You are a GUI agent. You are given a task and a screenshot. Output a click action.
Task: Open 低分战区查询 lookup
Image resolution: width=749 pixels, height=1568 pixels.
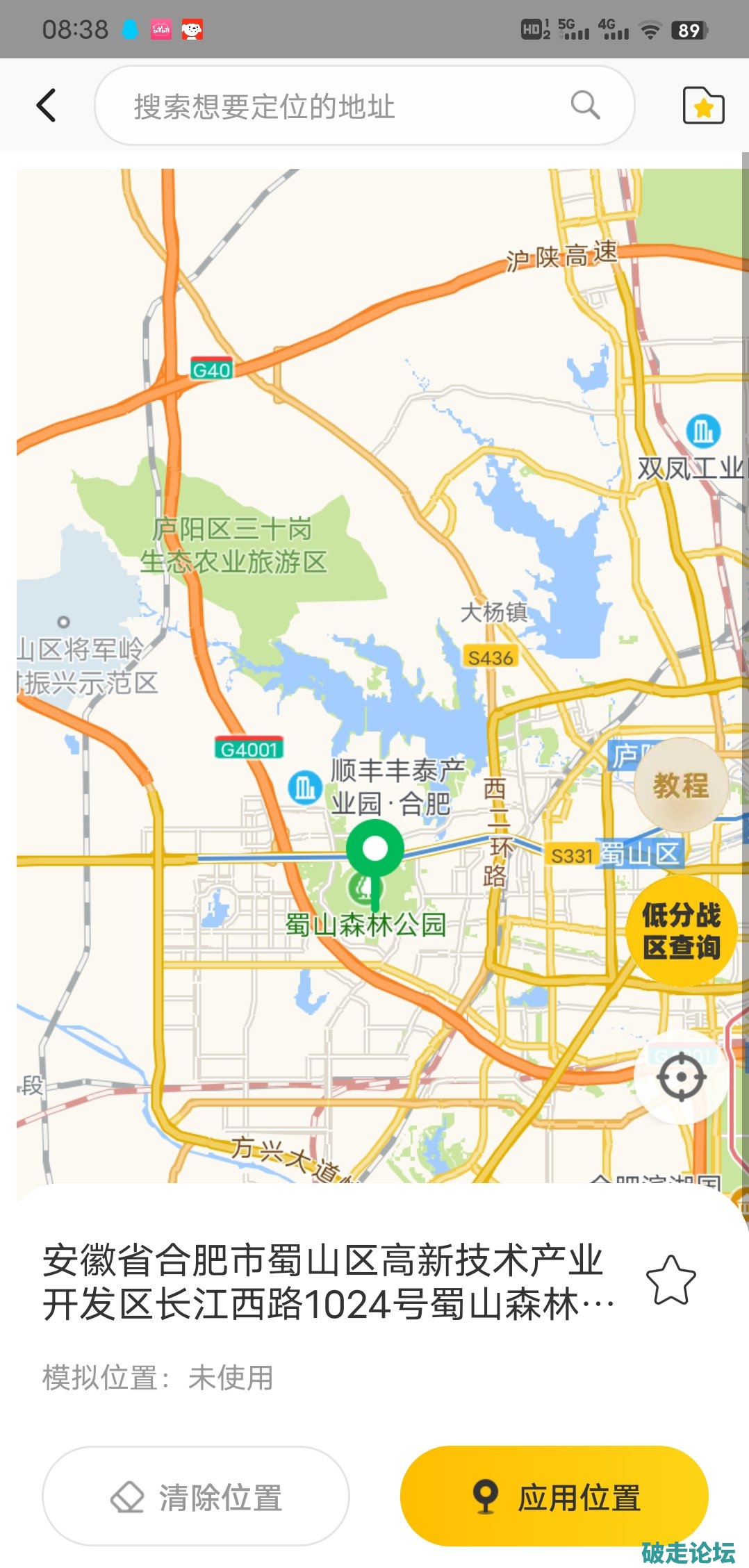pyautogui.click(x=681, y=931)
